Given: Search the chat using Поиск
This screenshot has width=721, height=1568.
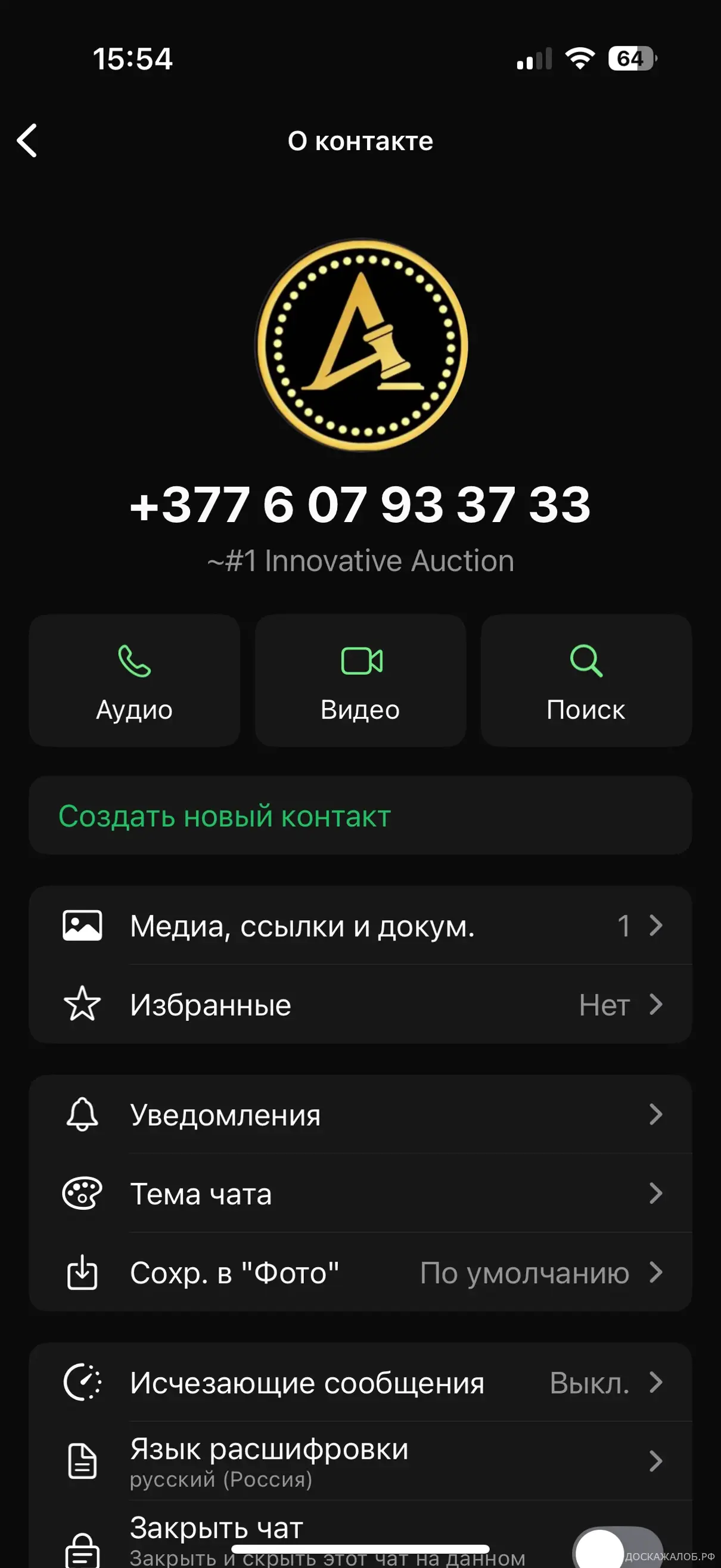Looking at the screenshot, I should (586, 681).
